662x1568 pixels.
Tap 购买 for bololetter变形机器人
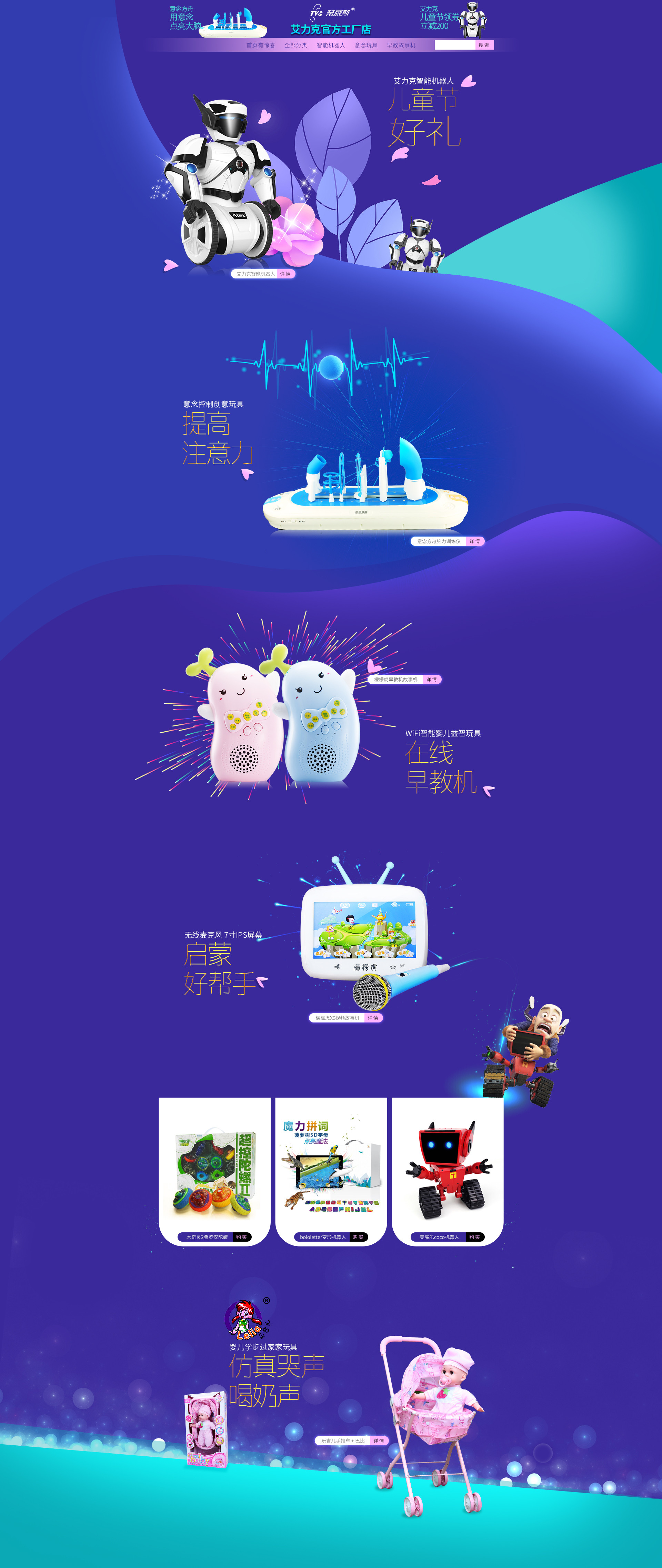tap(358, 1237)
